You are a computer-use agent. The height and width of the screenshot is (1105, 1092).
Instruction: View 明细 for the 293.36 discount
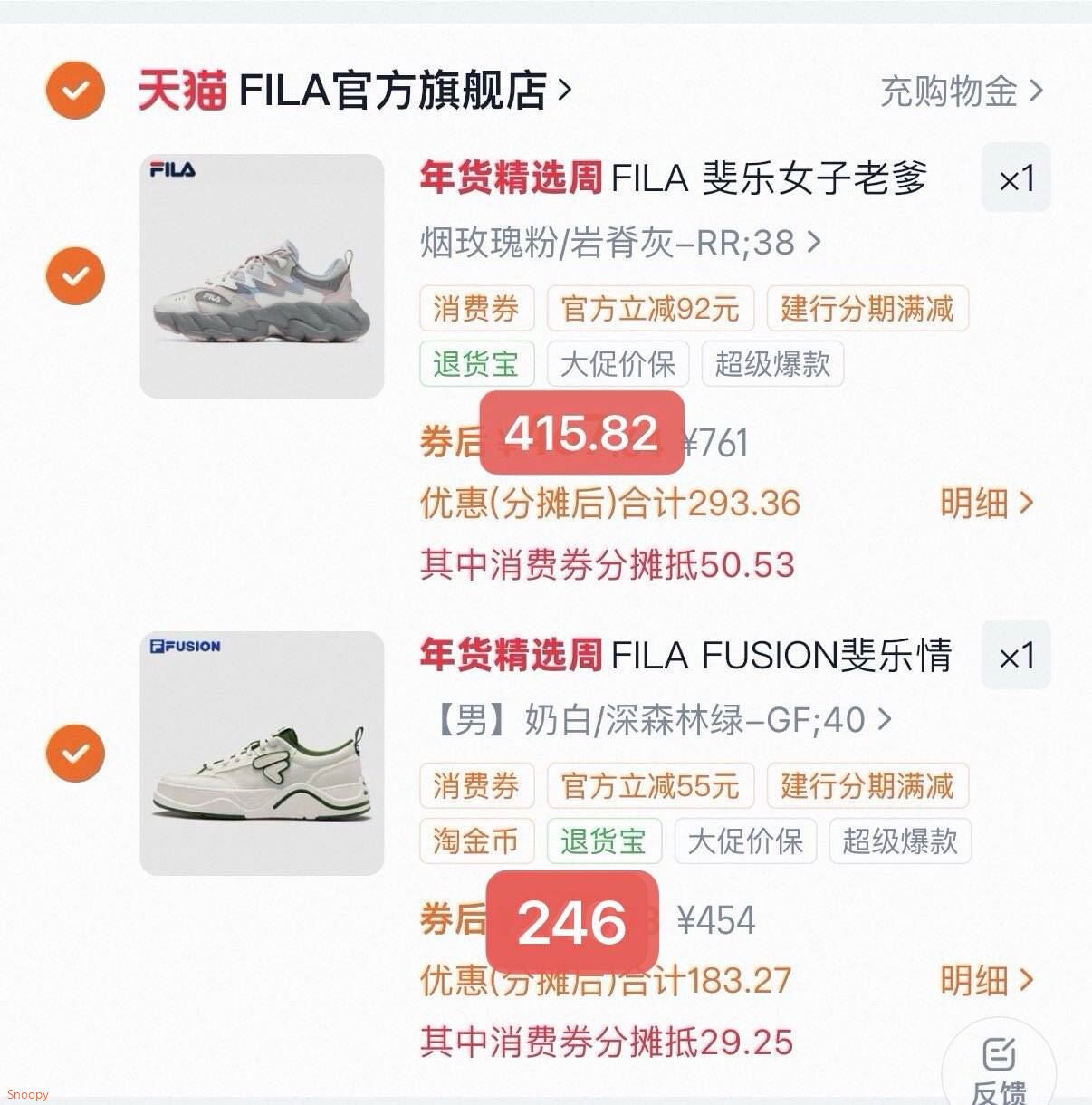tap(985, 503)
